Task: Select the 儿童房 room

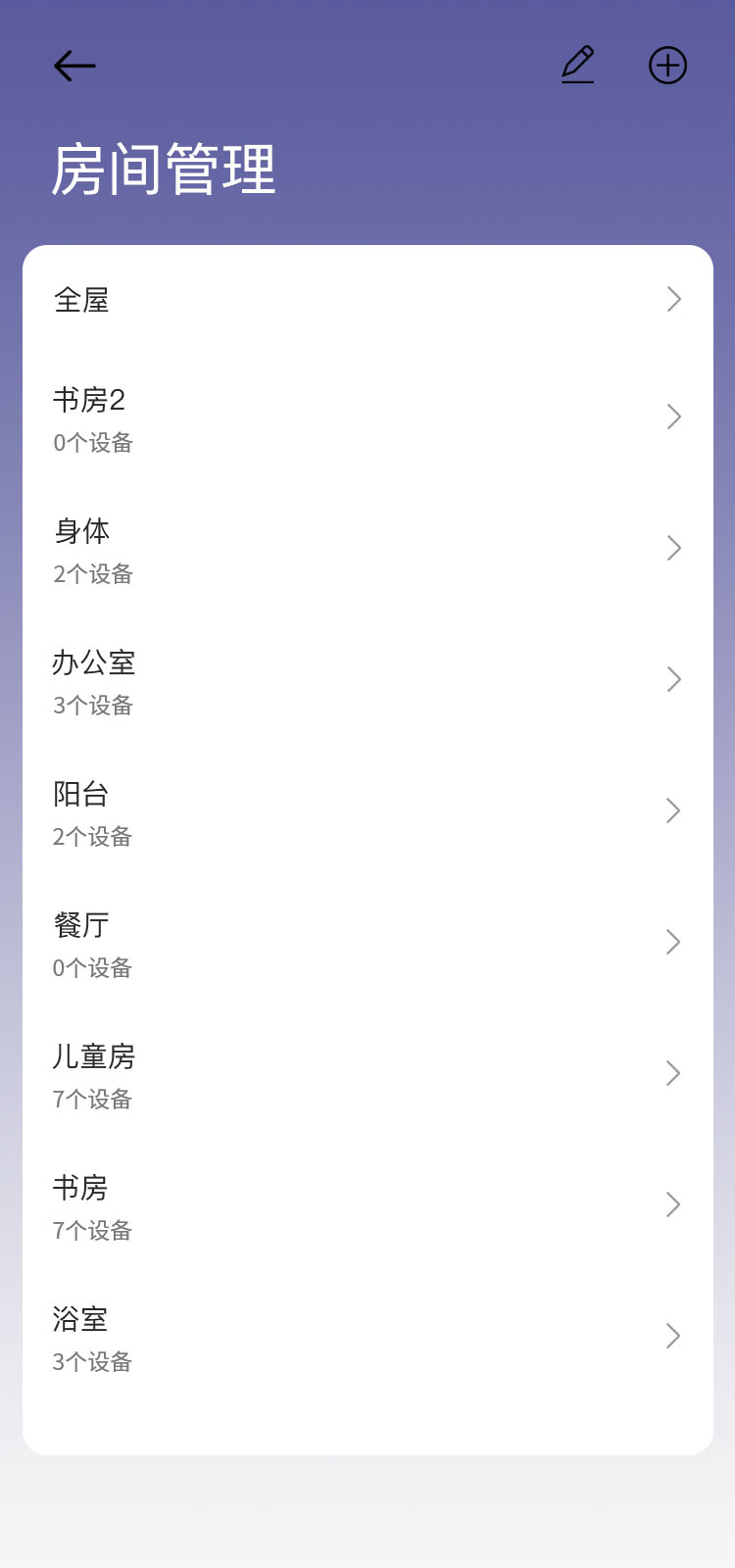Action: click(x=367, y=1075)
